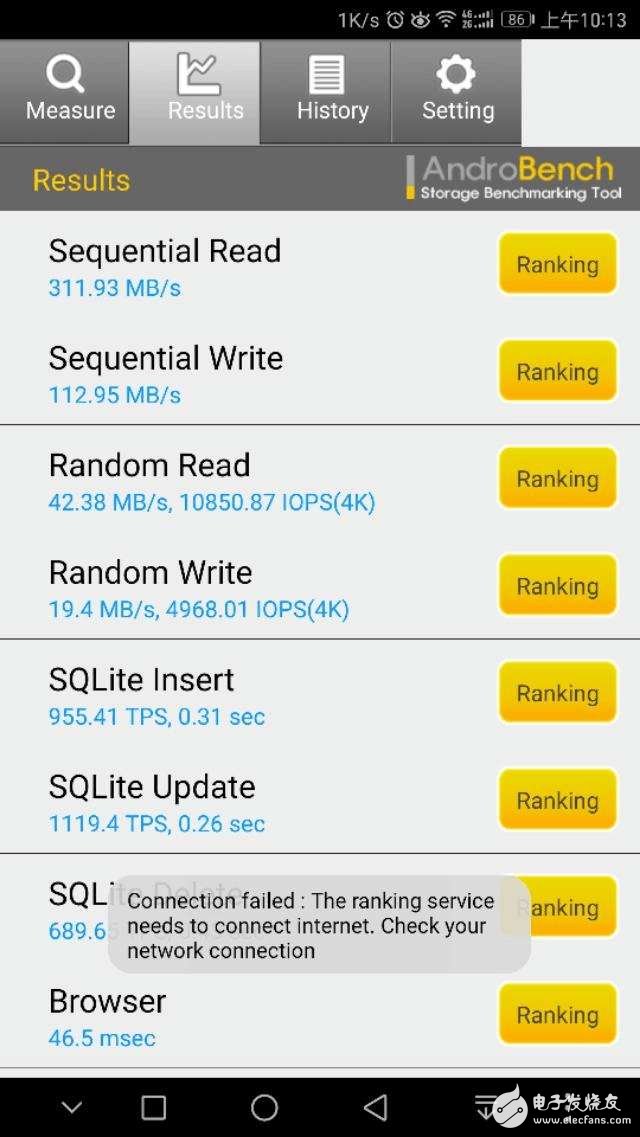Go to the Setting tab
The width and height of the screenshot is (640, 1137).
pos(457,92)
